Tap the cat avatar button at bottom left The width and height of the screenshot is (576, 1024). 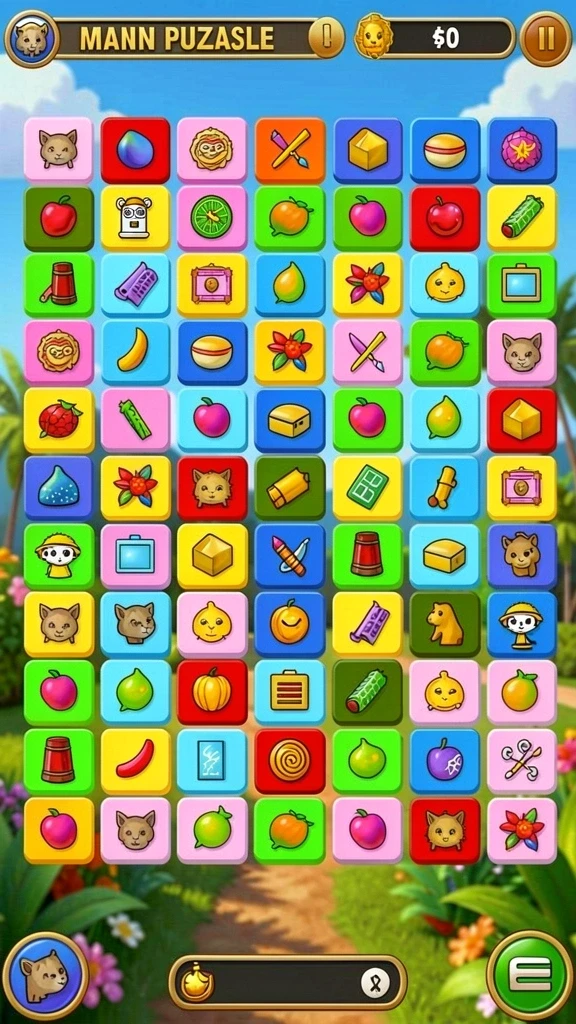coord(45,976)
